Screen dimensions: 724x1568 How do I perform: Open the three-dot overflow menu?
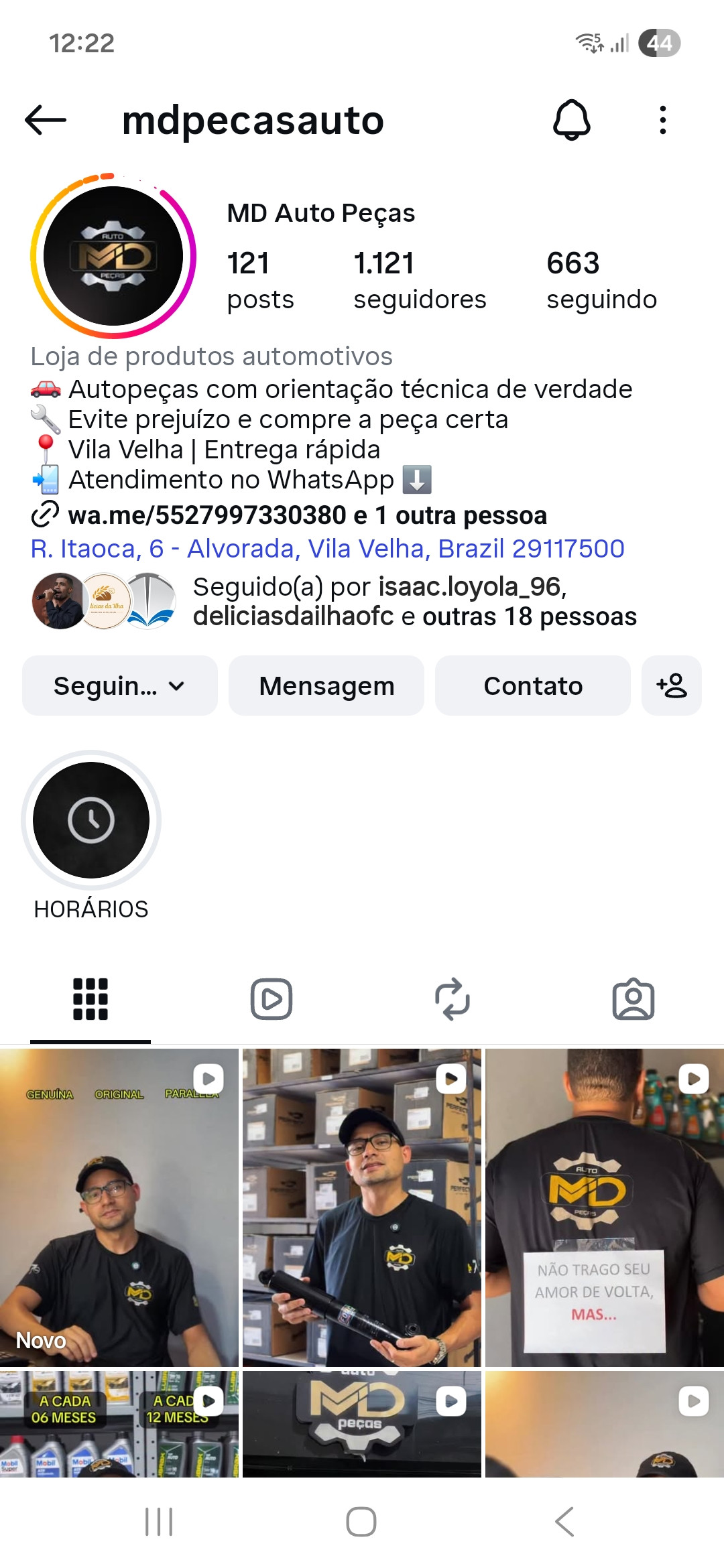[x=662, y=121]
